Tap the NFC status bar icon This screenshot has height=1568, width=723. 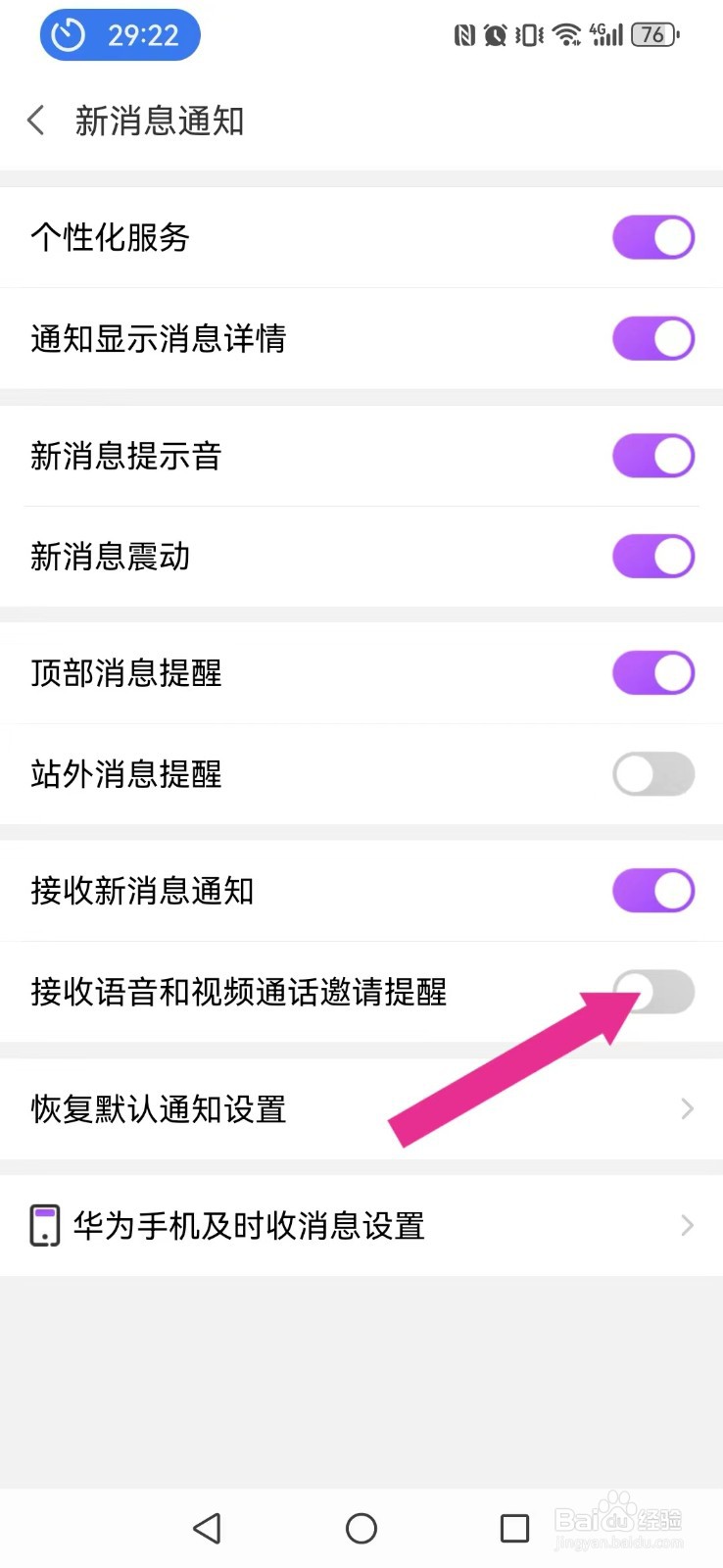464,34
